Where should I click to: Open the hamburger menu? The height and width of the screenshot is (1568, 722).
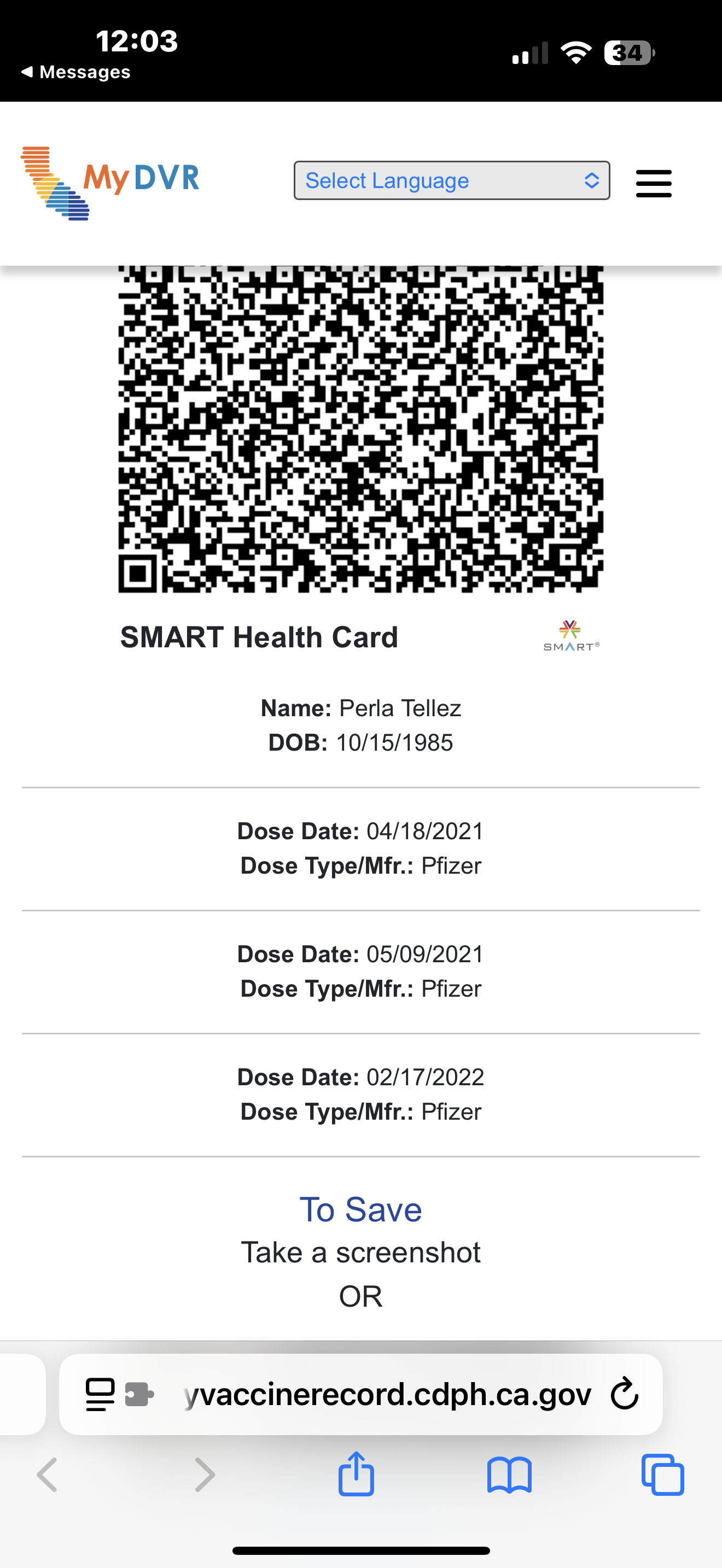(653, 183)
